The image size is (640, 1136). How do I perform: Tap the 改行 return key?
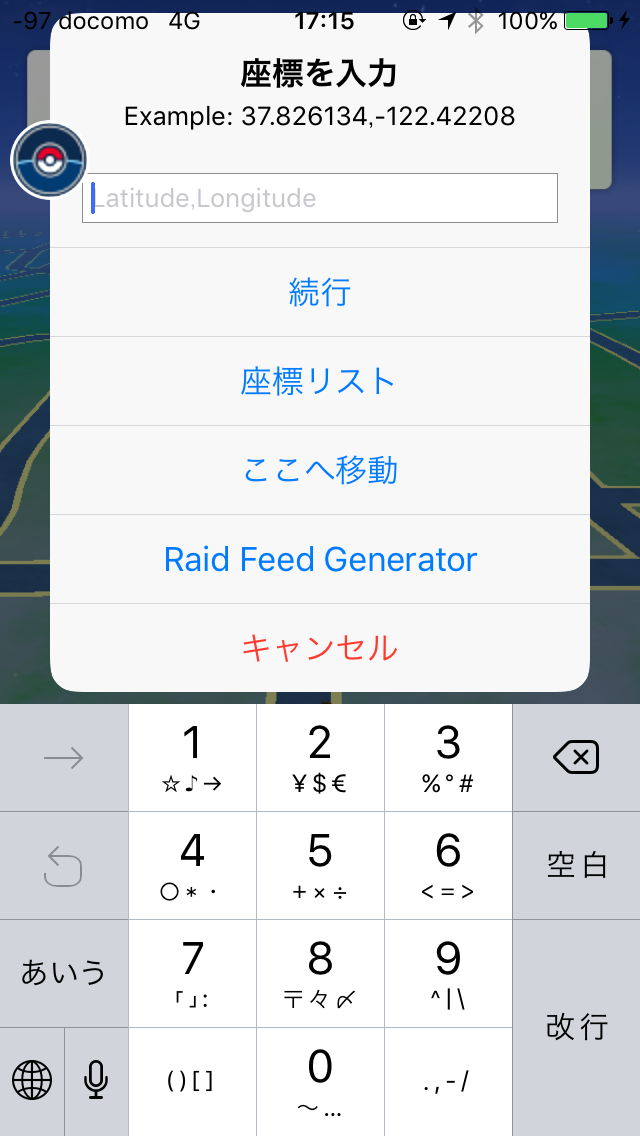pos(576,1027)
